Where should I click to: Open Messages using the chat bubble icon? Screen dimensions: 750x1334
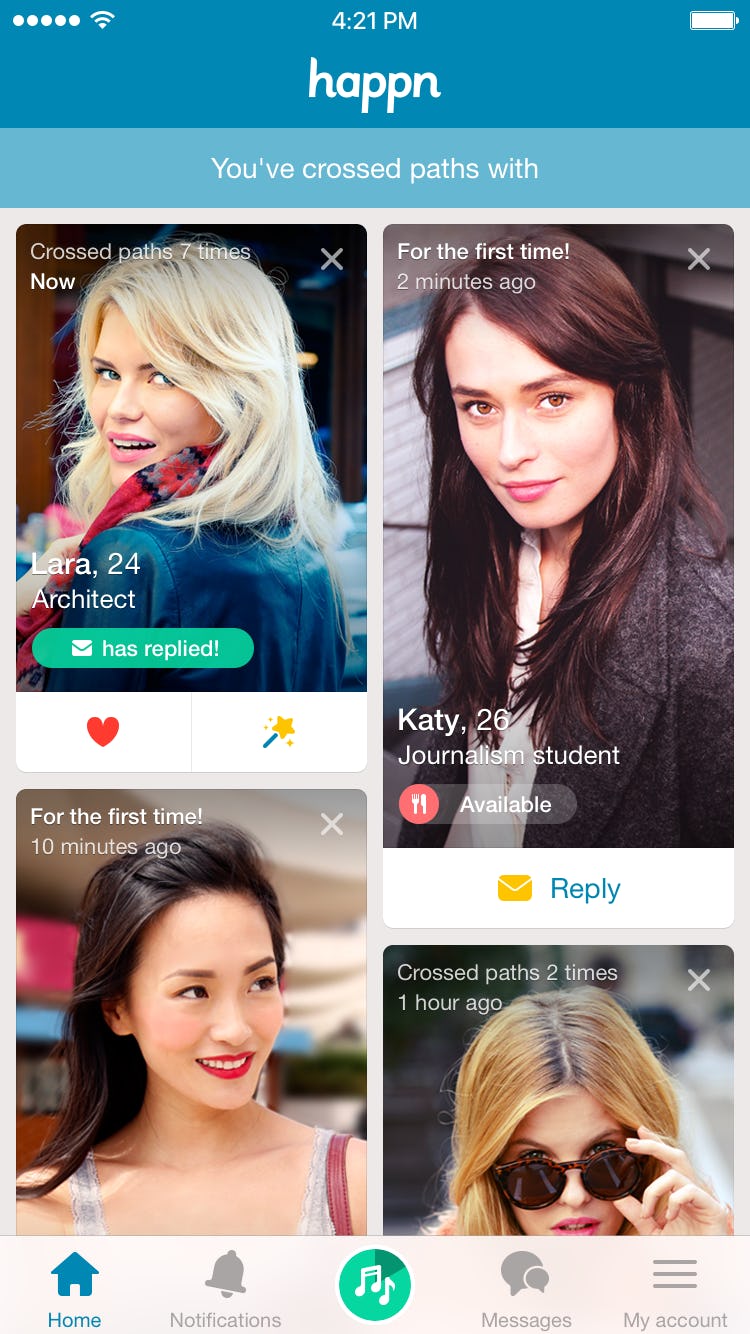(x=527, y=1274)
